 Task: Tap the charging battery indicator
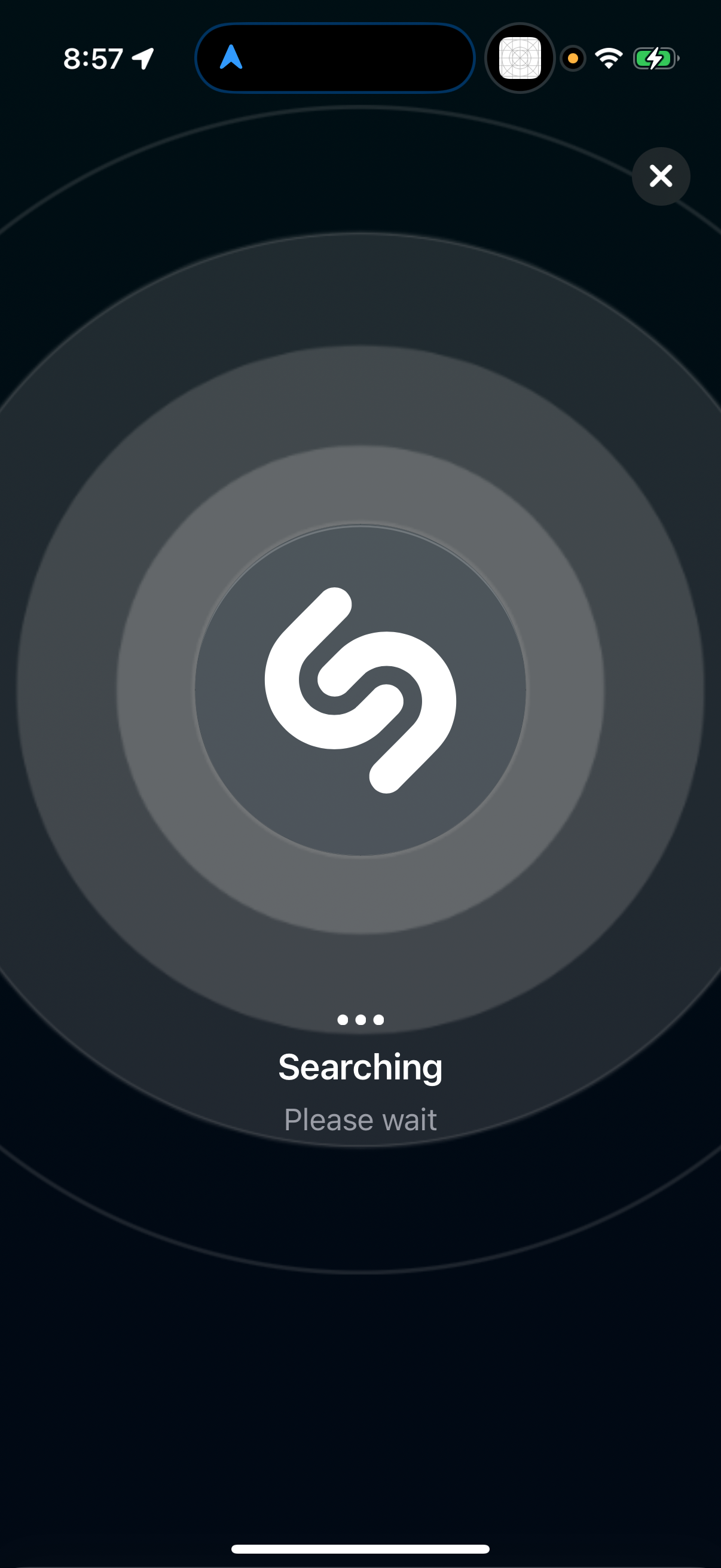(x=656, y=58)
